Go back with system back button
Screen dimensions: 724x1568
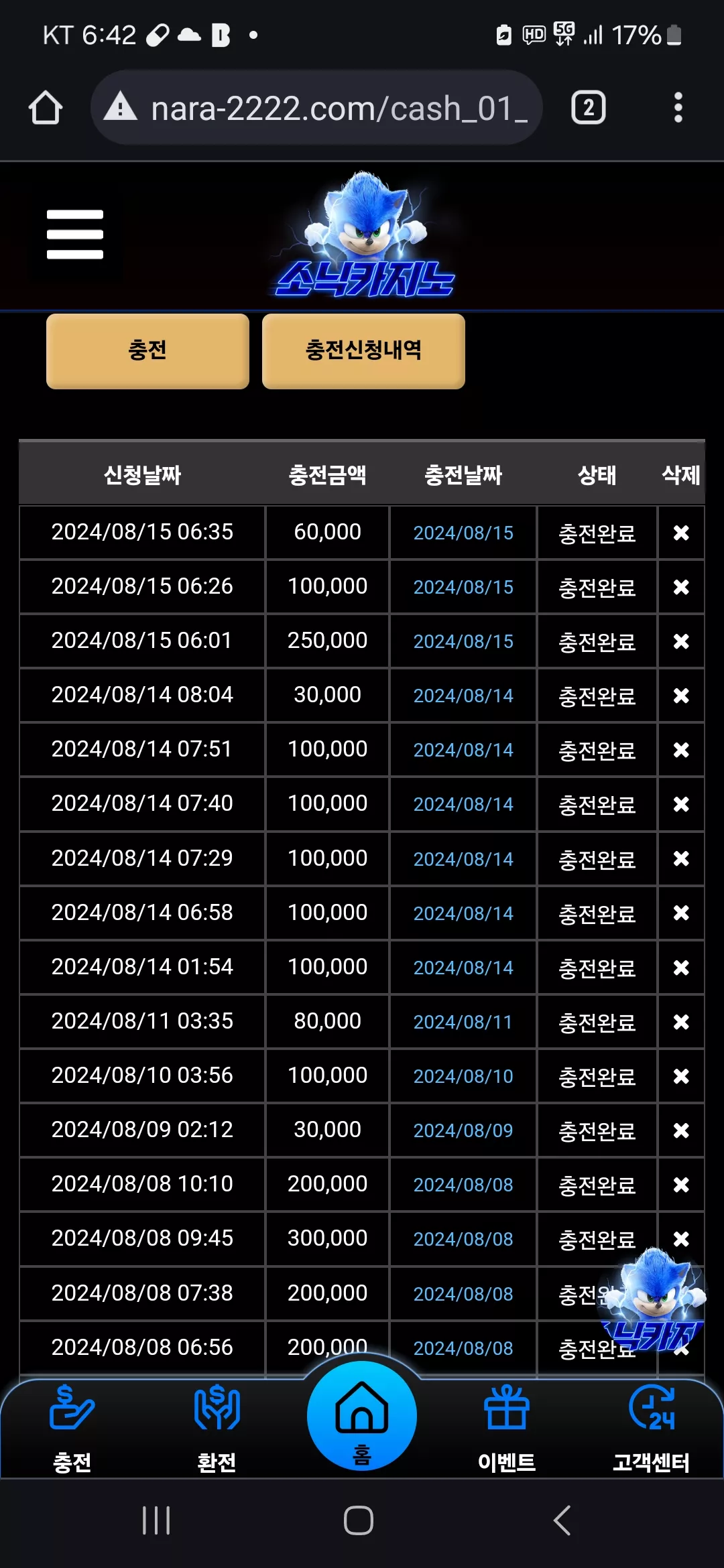pos(562,1520)
